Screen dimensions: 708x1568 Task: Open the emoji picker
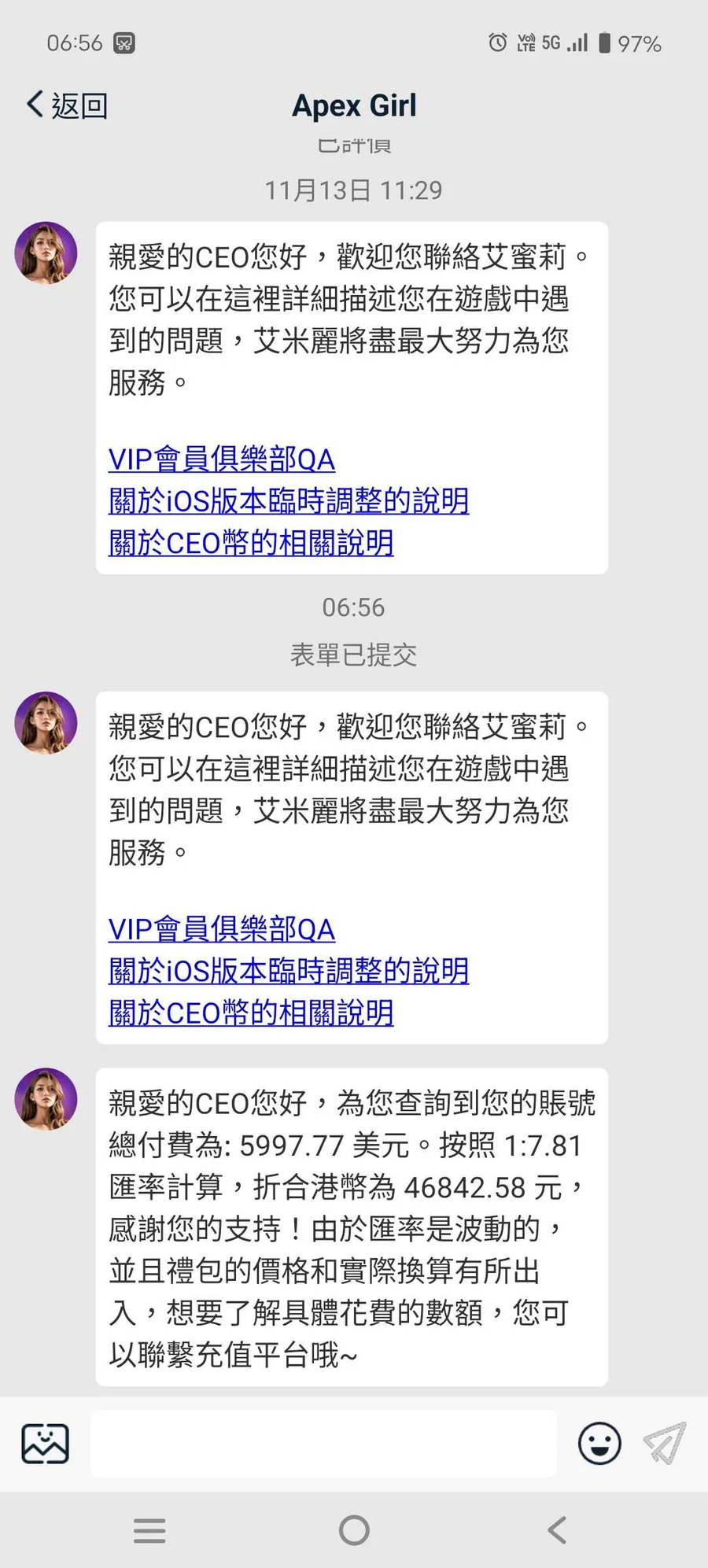[x=599, y=1443]
